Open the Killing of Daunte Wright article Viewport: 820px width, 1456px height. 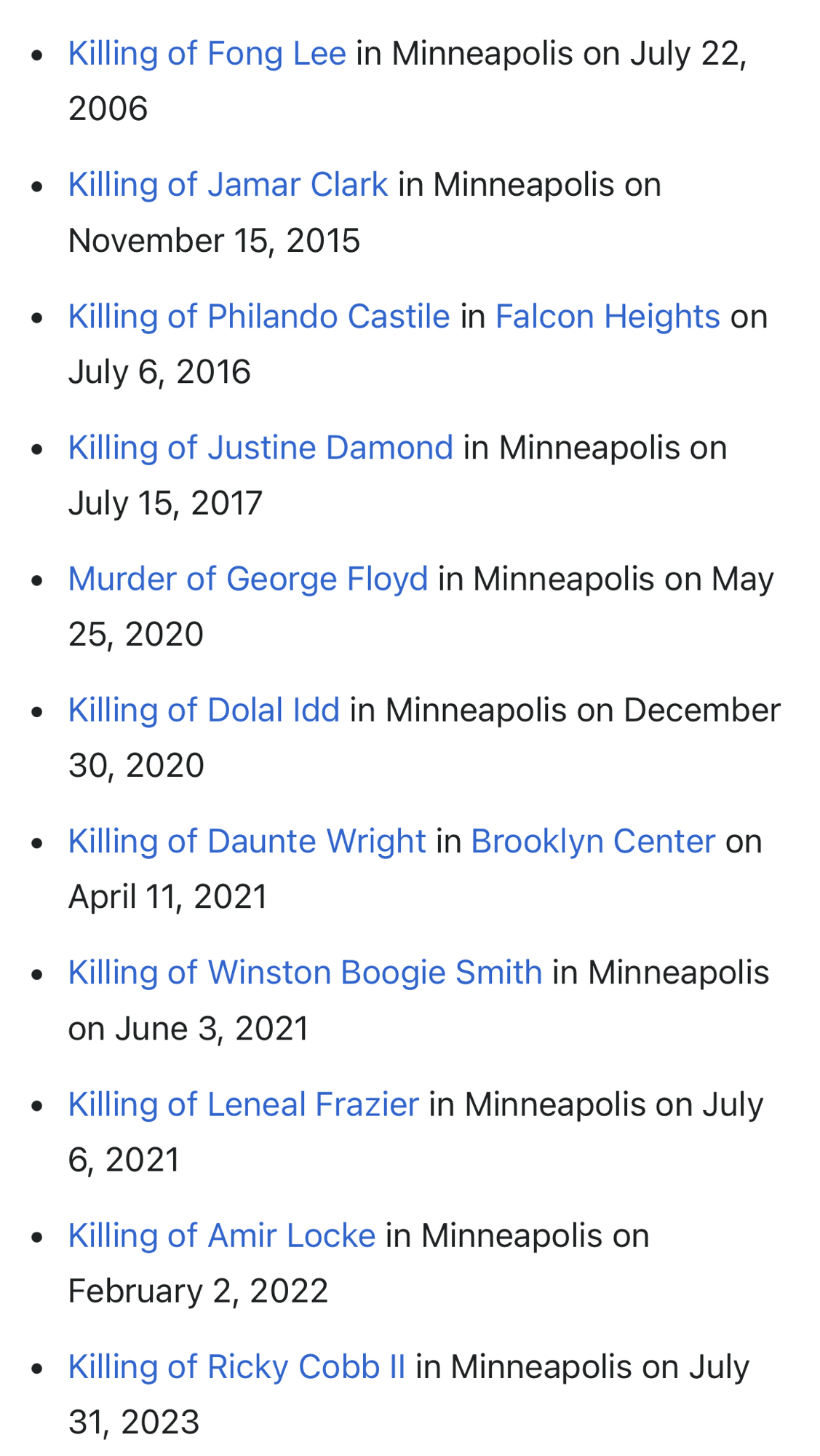point(247,842)
